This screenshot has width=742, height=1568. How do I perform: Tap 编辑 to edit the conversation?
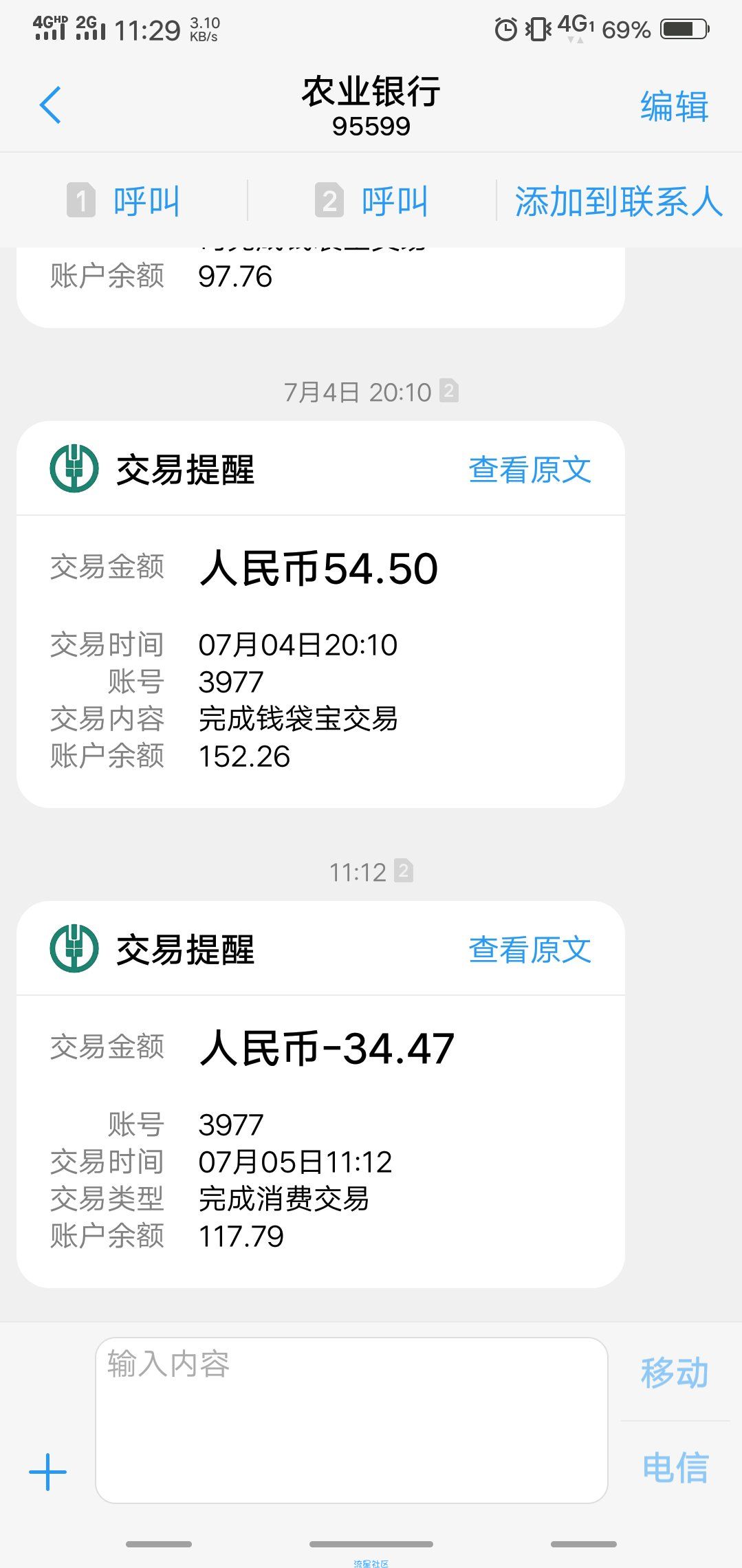[x=674, y=107]
